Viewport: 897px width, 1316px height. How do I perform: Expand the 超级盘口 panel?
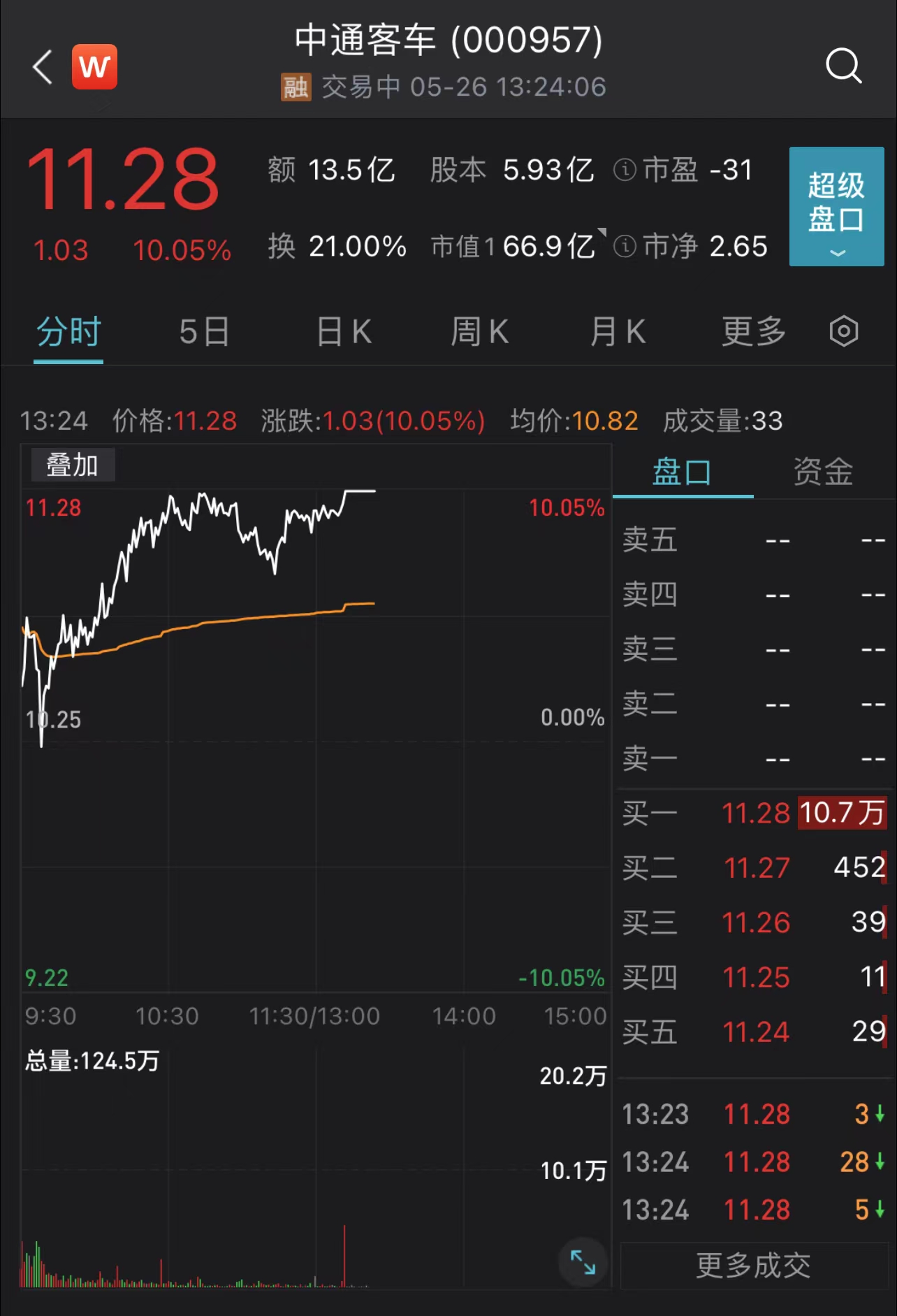(836, 206)
